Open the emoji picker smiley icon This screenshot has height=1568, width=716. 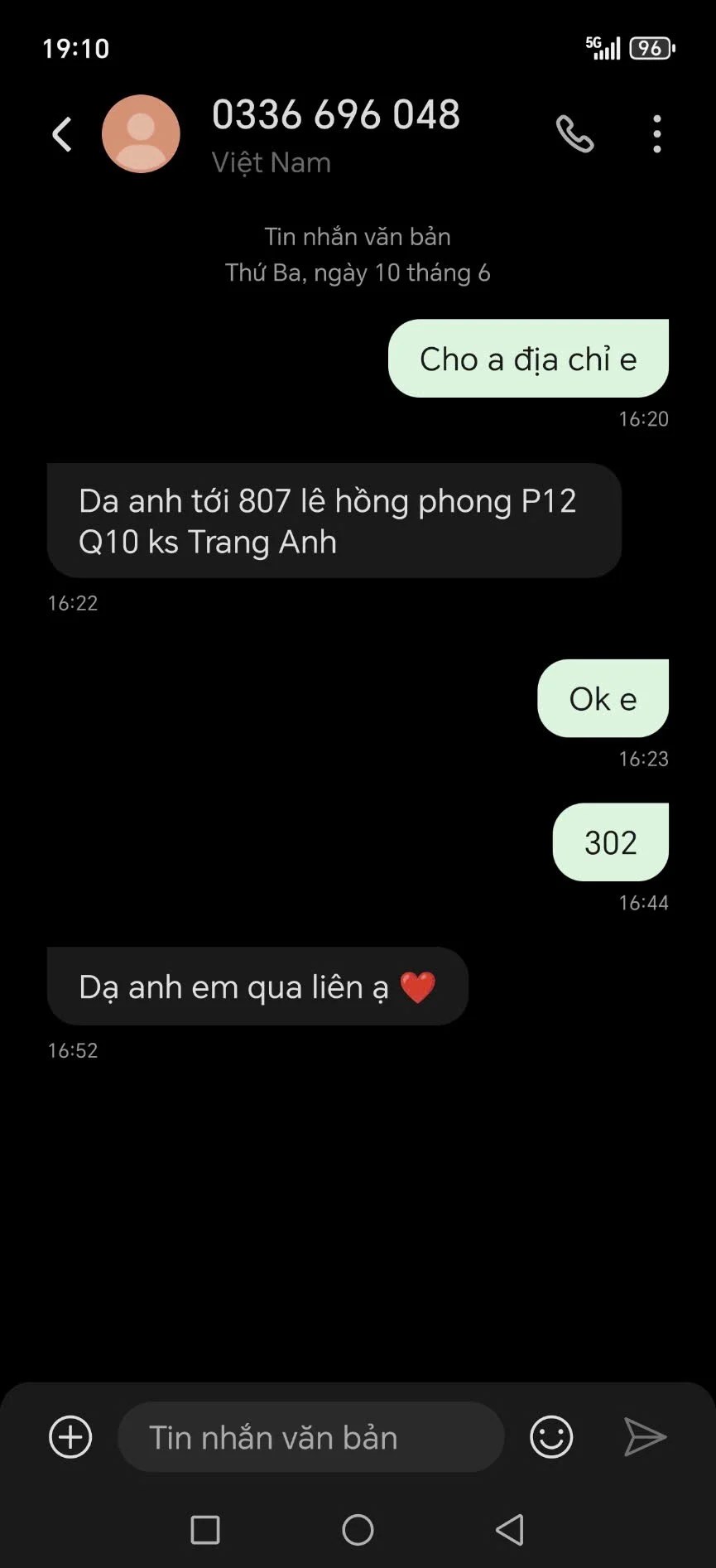pos(551,1437)
